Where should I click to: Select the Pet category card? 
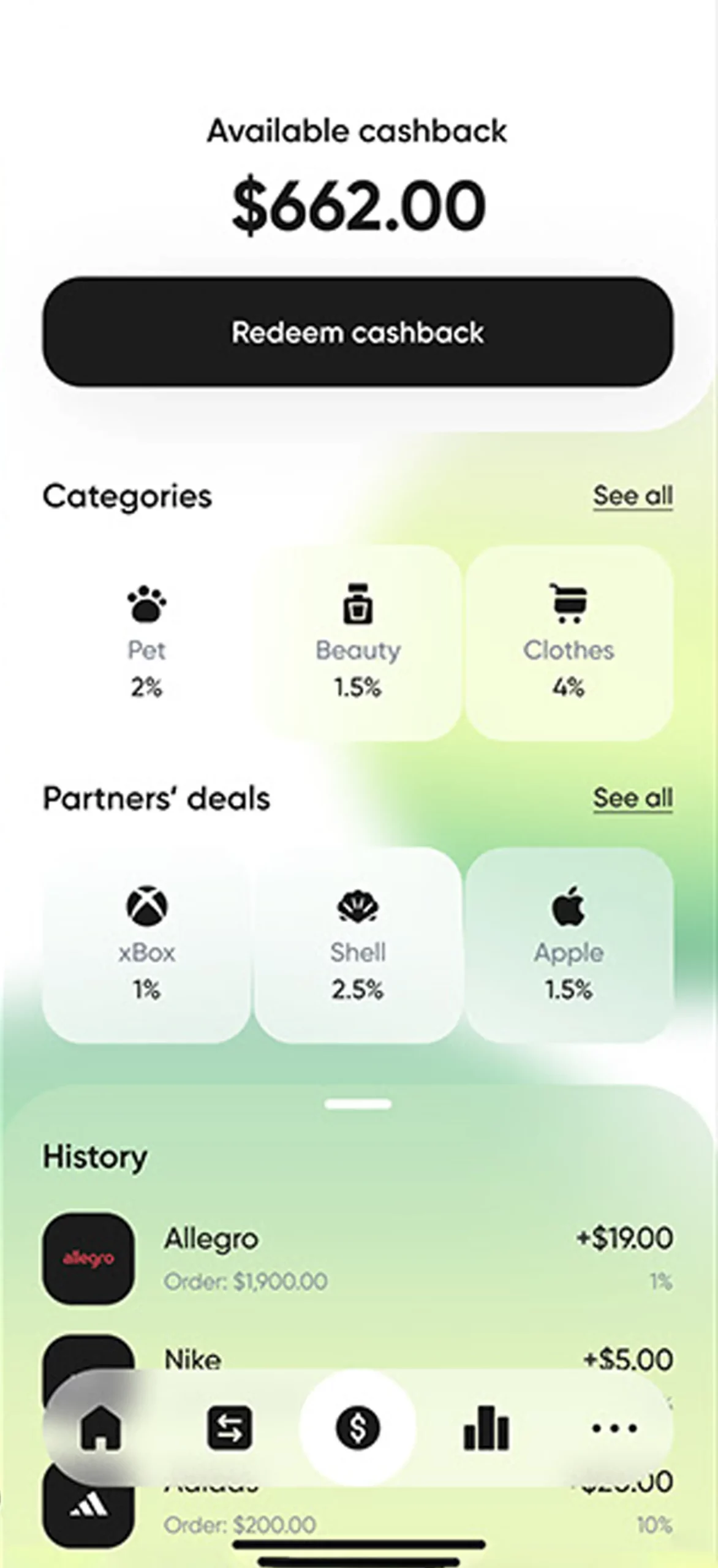(146, 643)
